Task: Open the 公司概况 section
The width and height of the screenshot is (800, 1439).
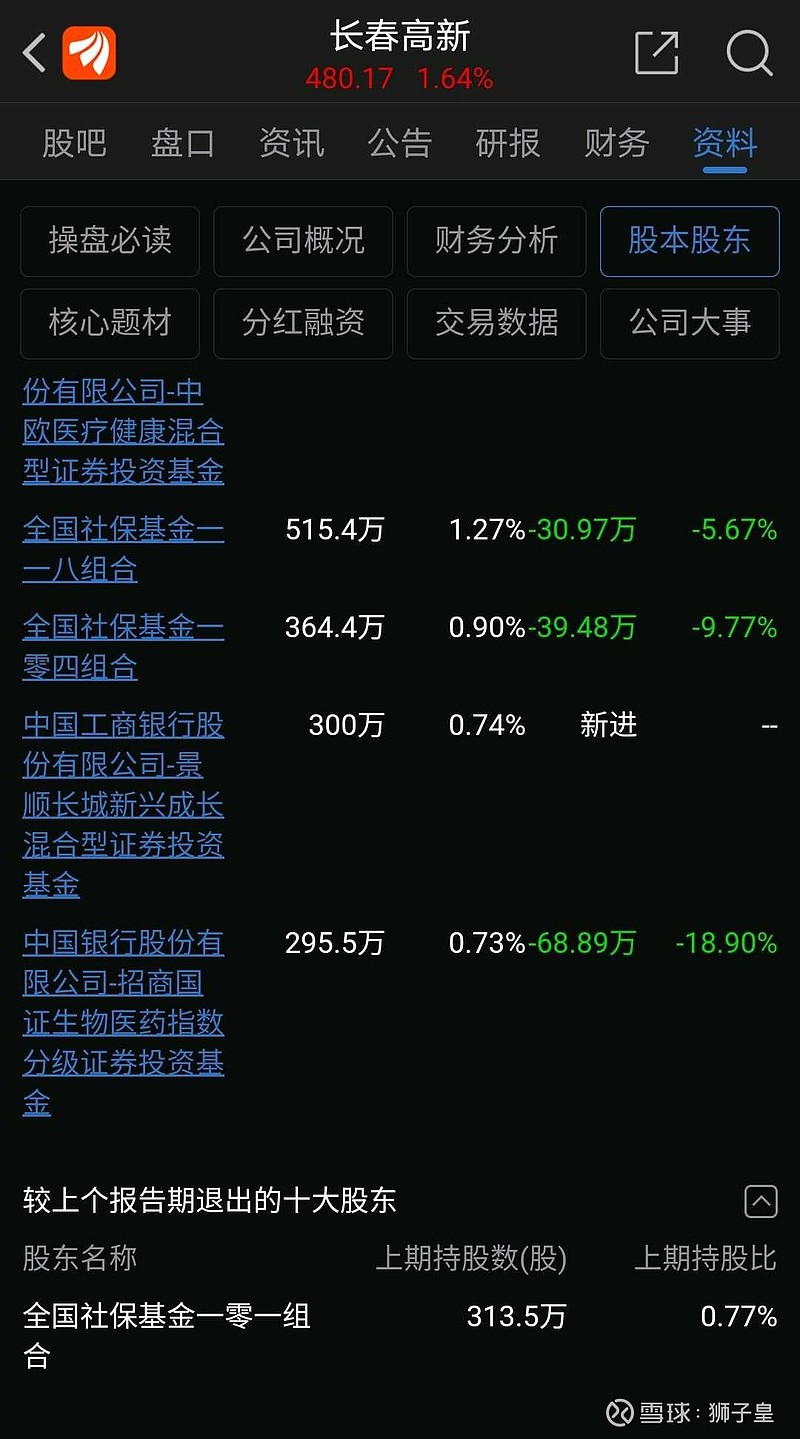Action: (303, 241)
